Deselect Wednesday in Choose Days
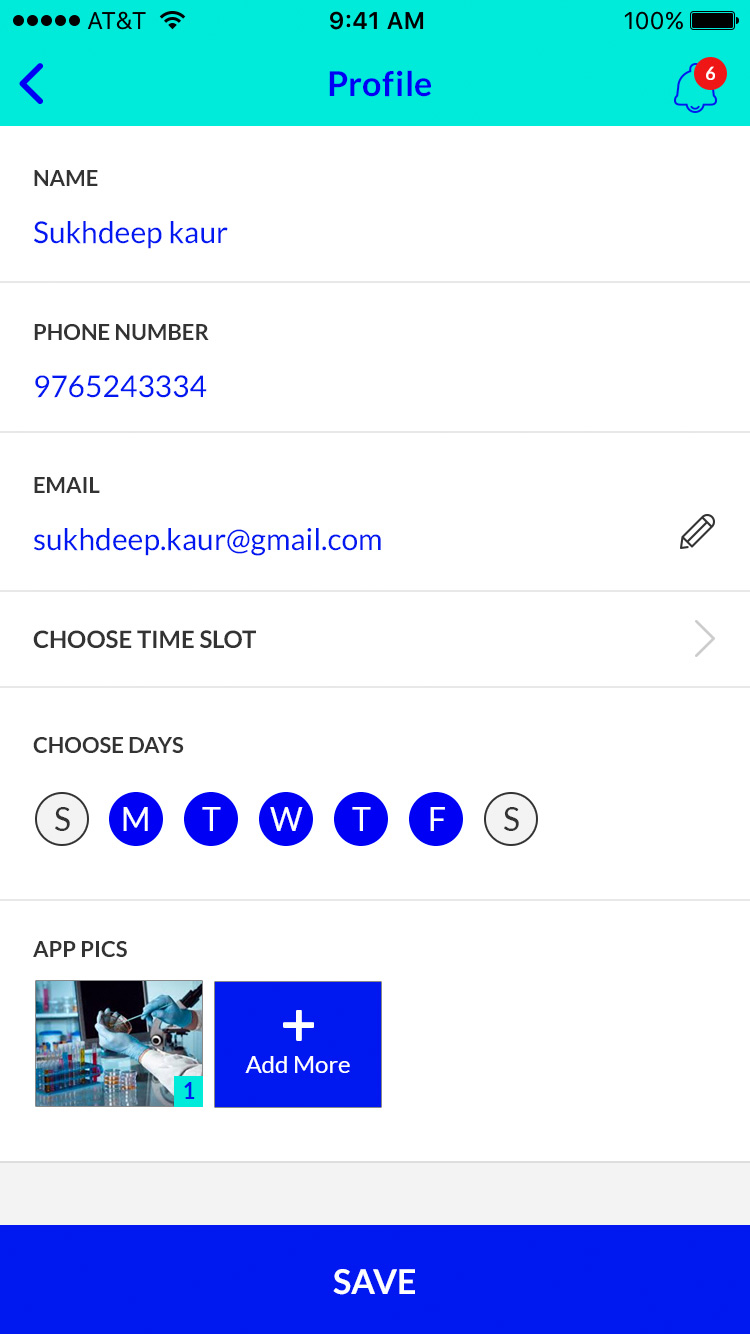Viewport: 750px width, 1334px height. pyautogui.click(x=286, y=820)
